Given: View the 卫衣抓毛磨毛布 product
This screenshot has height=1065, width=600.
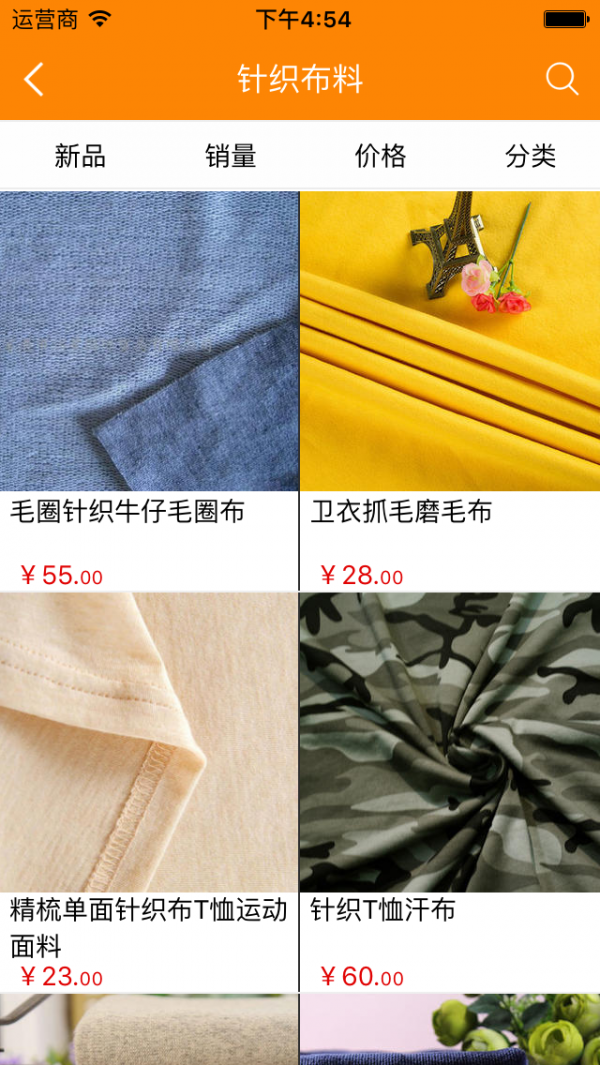Looking at the screenshot, I should (x=450, y=390).
